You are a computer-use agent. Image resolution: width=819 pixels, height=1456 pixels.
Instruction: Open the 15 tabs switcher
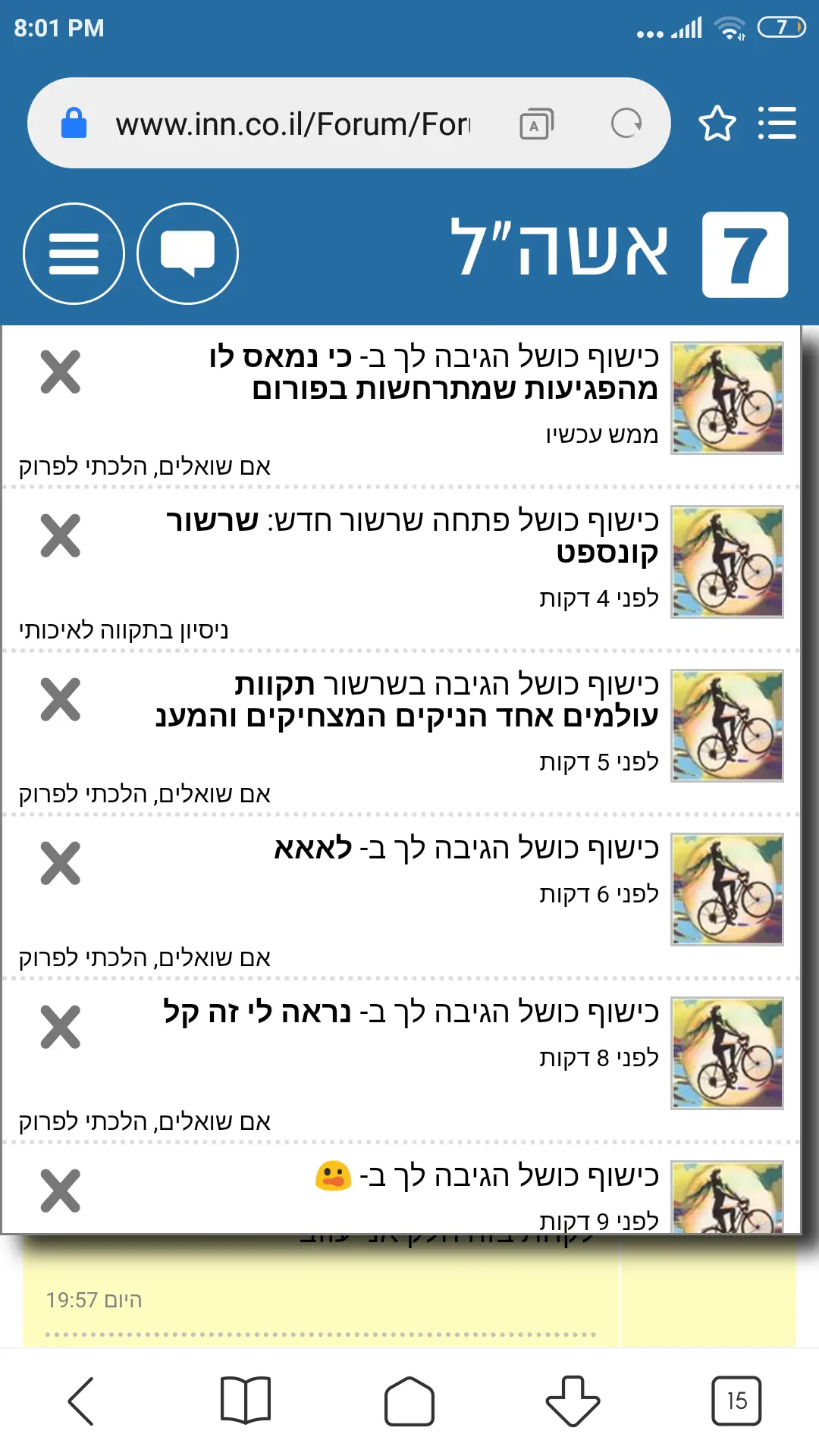coord(736,1401)
